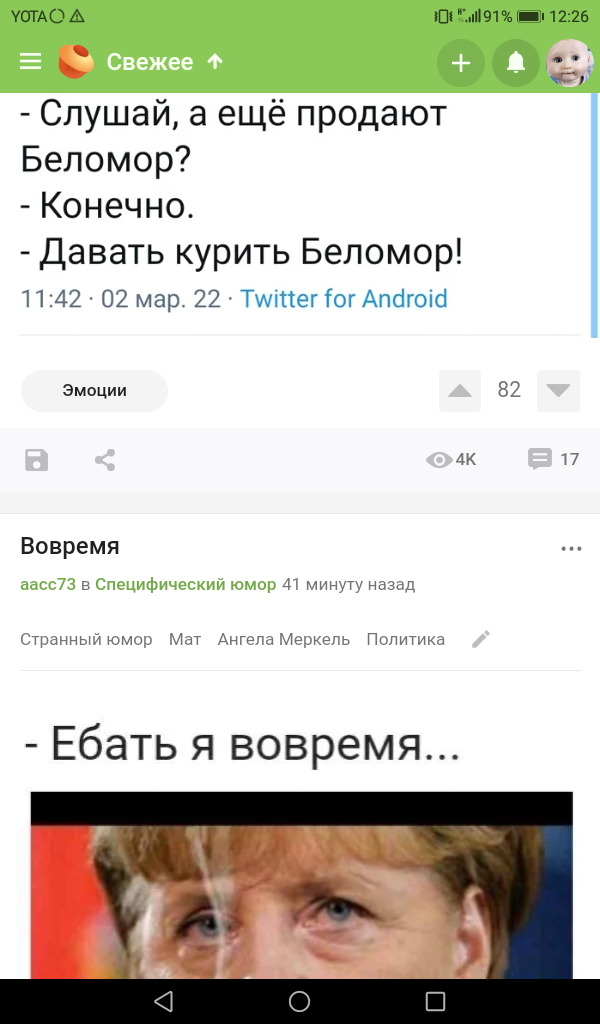
Task: Open the profile avatar
Action: (571, 63)
